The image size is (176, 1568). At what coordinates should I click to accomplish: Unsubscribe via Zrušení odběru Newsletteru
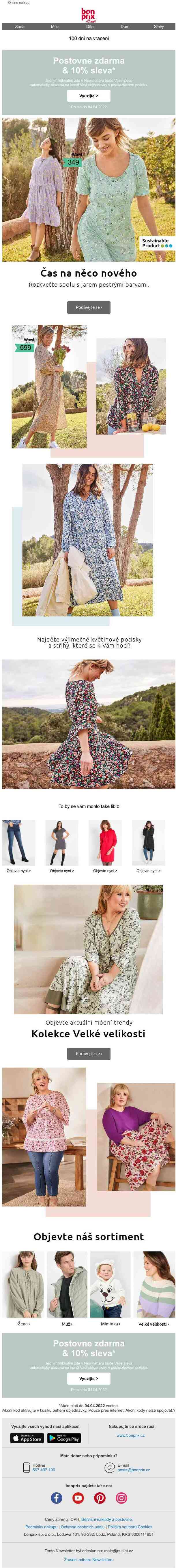[x=89, y=1559]
